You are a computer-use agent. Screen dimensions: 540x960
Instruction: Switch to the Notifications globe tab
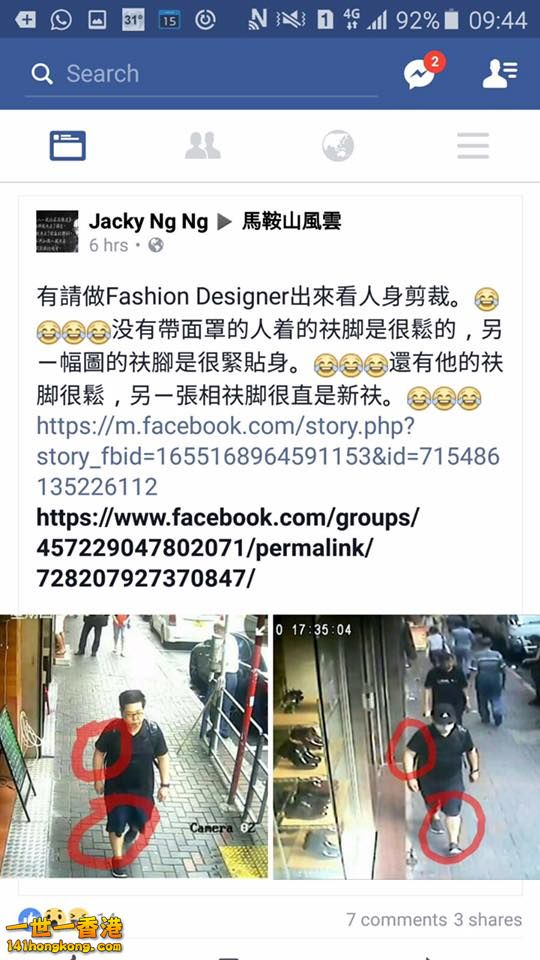click(338, 146)
